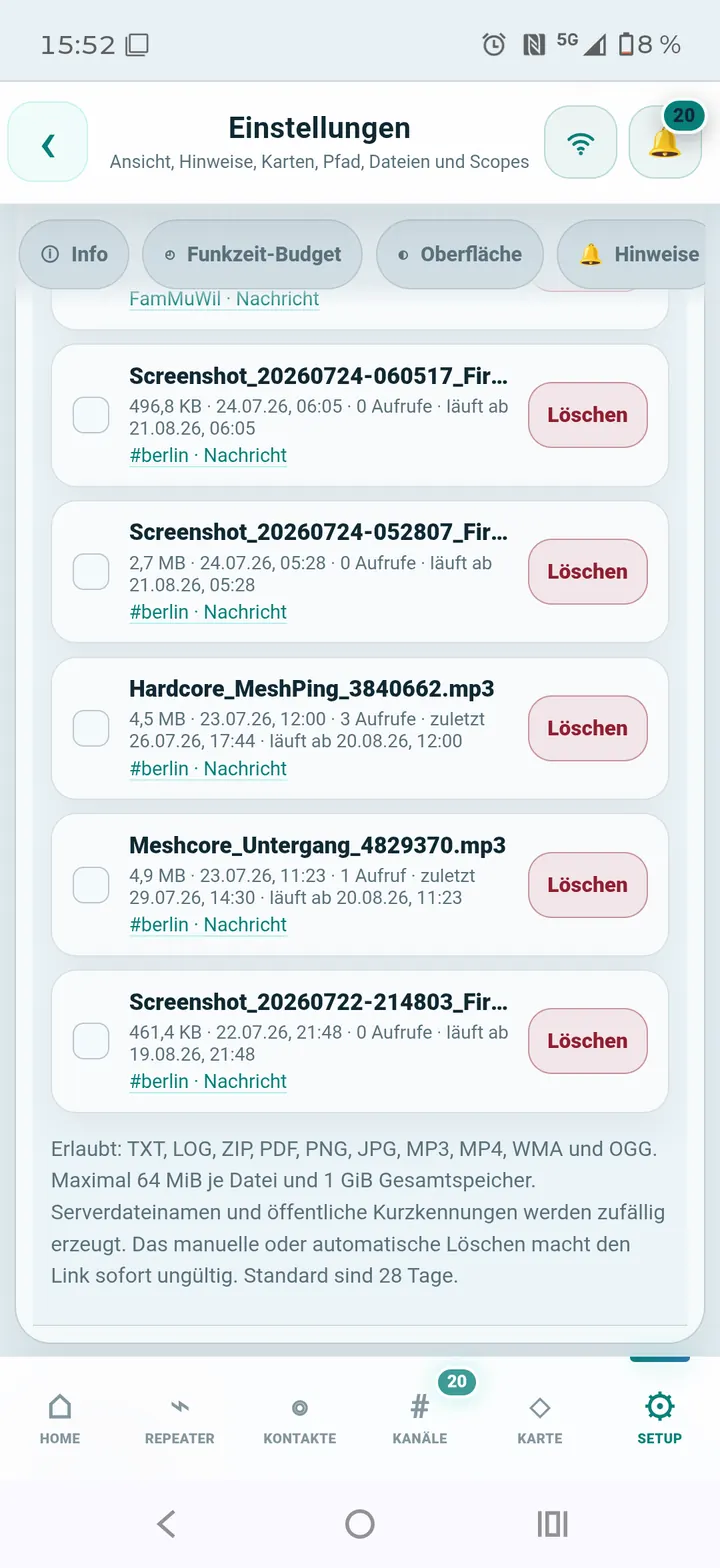Select the Funkzeit-Budget section

(x=252, y=254)
